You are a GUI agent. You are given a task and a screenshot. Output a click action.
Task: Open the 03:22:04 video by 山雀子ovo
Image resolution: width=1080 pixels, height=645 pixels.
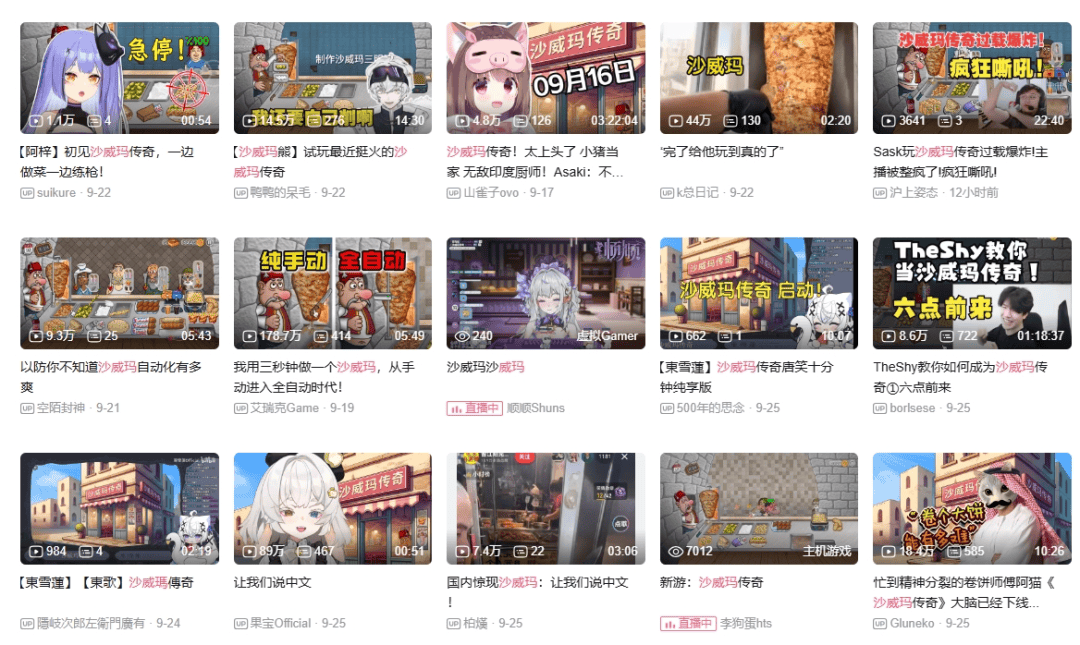click(545, 78)
